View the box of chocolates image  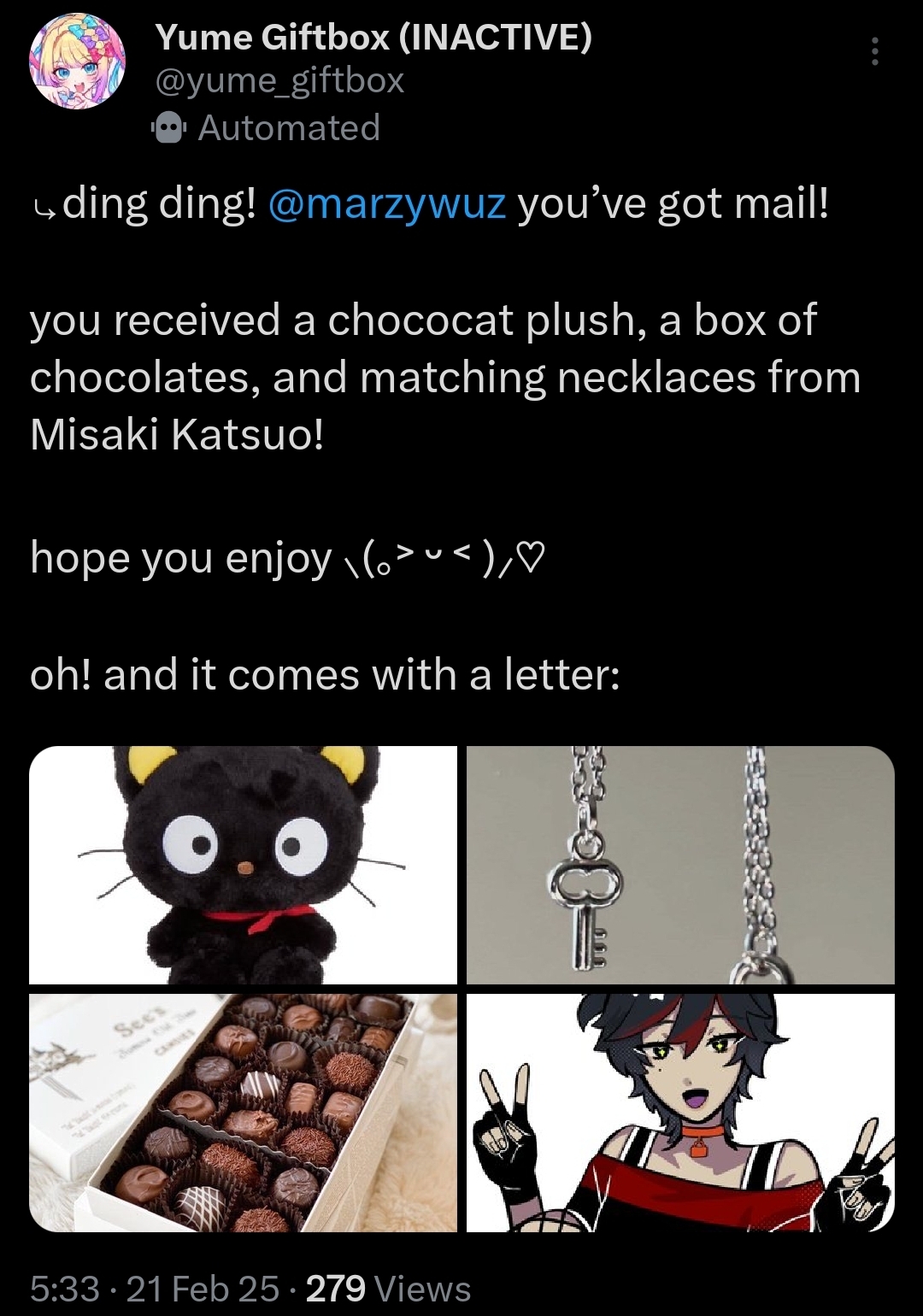click(244, 1112)
